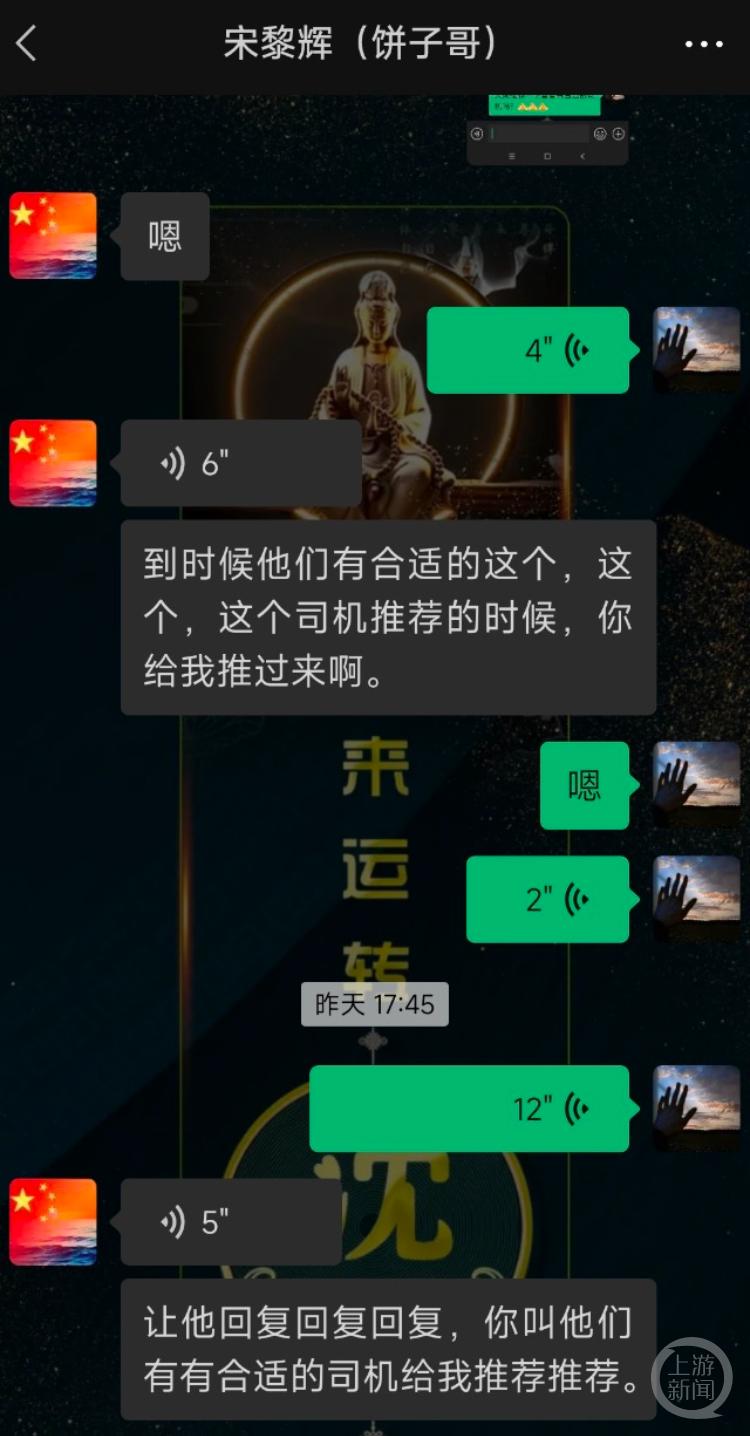The image size is (750, 1436).
Task: Tap the hand avatar next to the green 嗯 bubble
Action: click(697, 785)
